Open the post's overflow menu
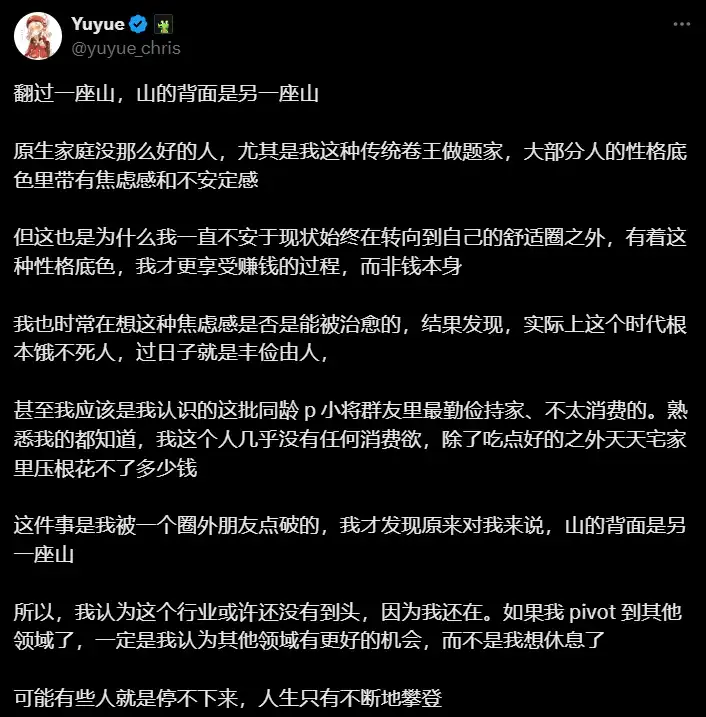 681,27
